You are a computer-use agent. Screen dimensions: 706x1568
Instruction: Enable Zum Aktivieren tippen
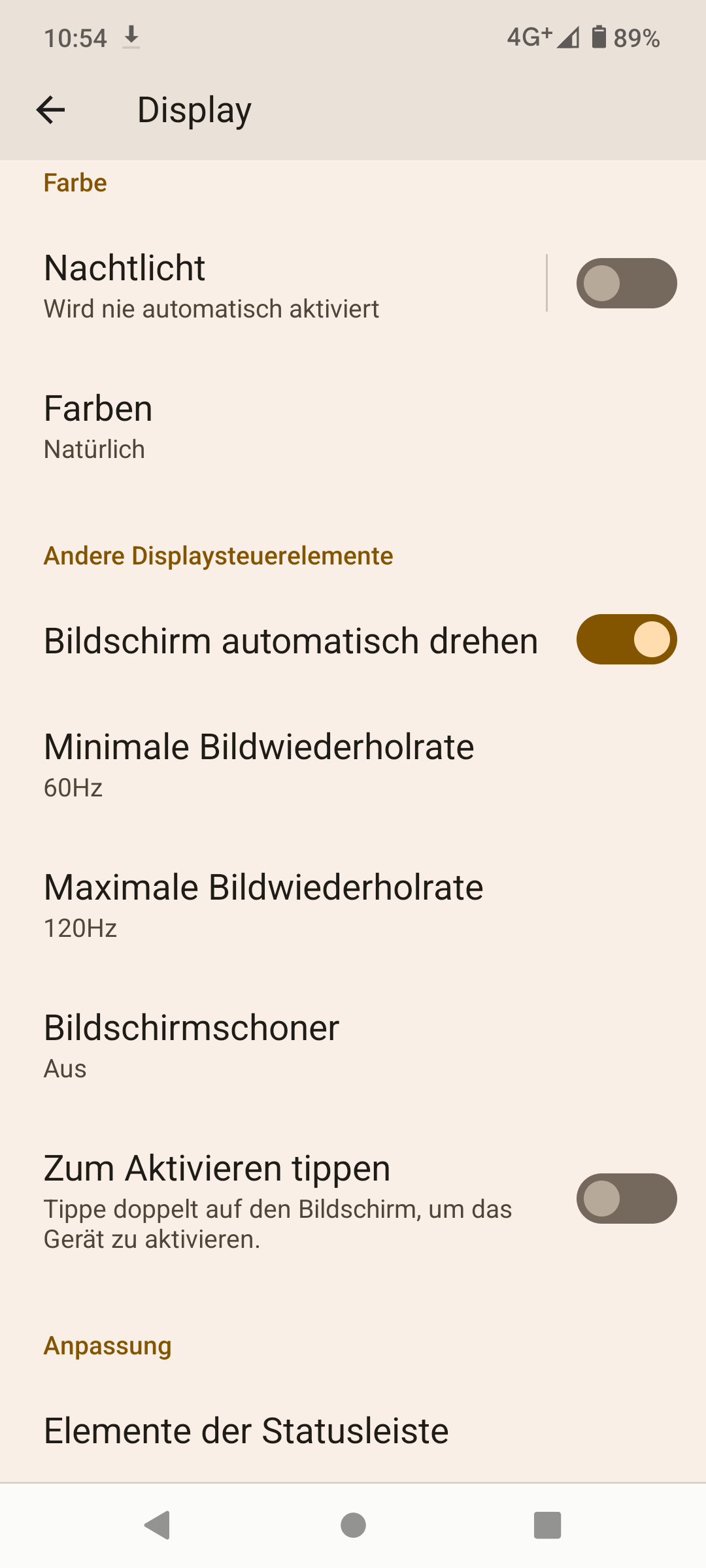(x=626, y=1199)
